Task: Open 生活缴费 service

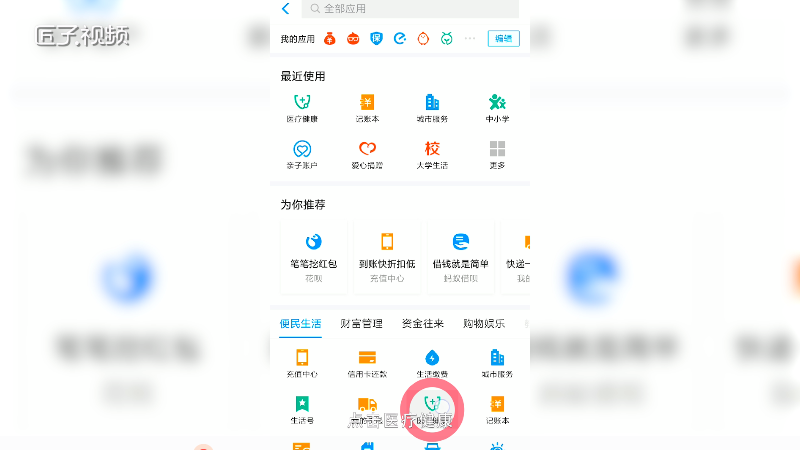Action: (432, 363)
